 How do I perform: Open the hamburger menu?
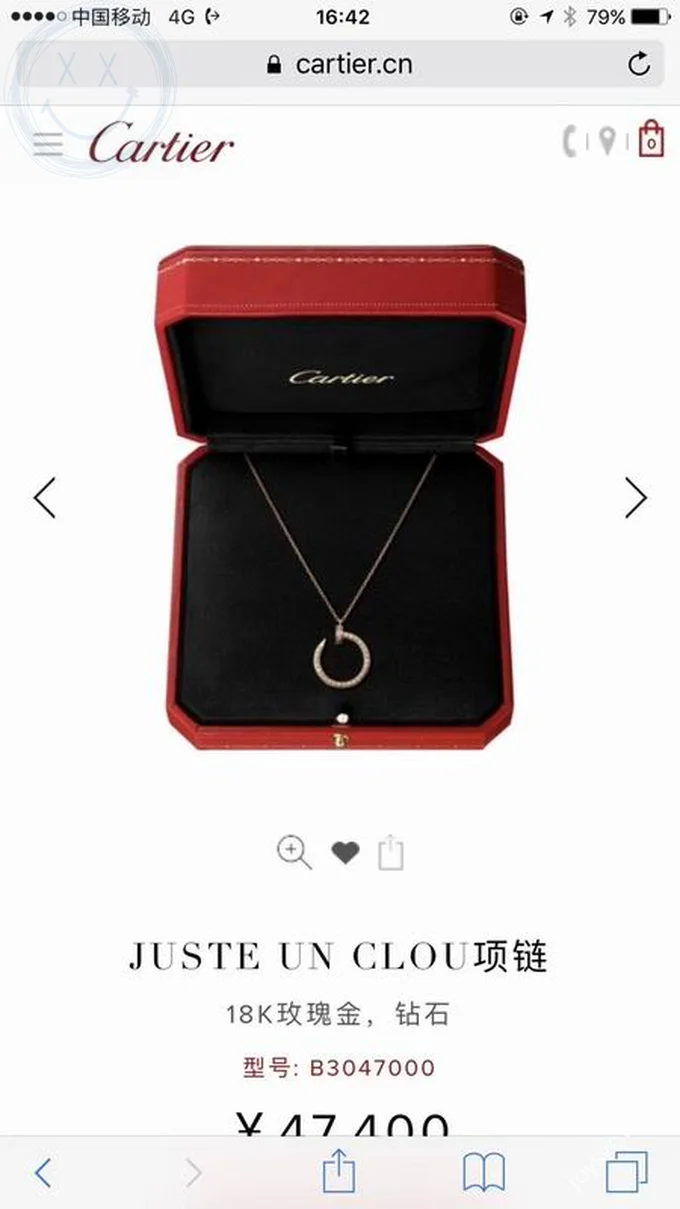[48, 144]
